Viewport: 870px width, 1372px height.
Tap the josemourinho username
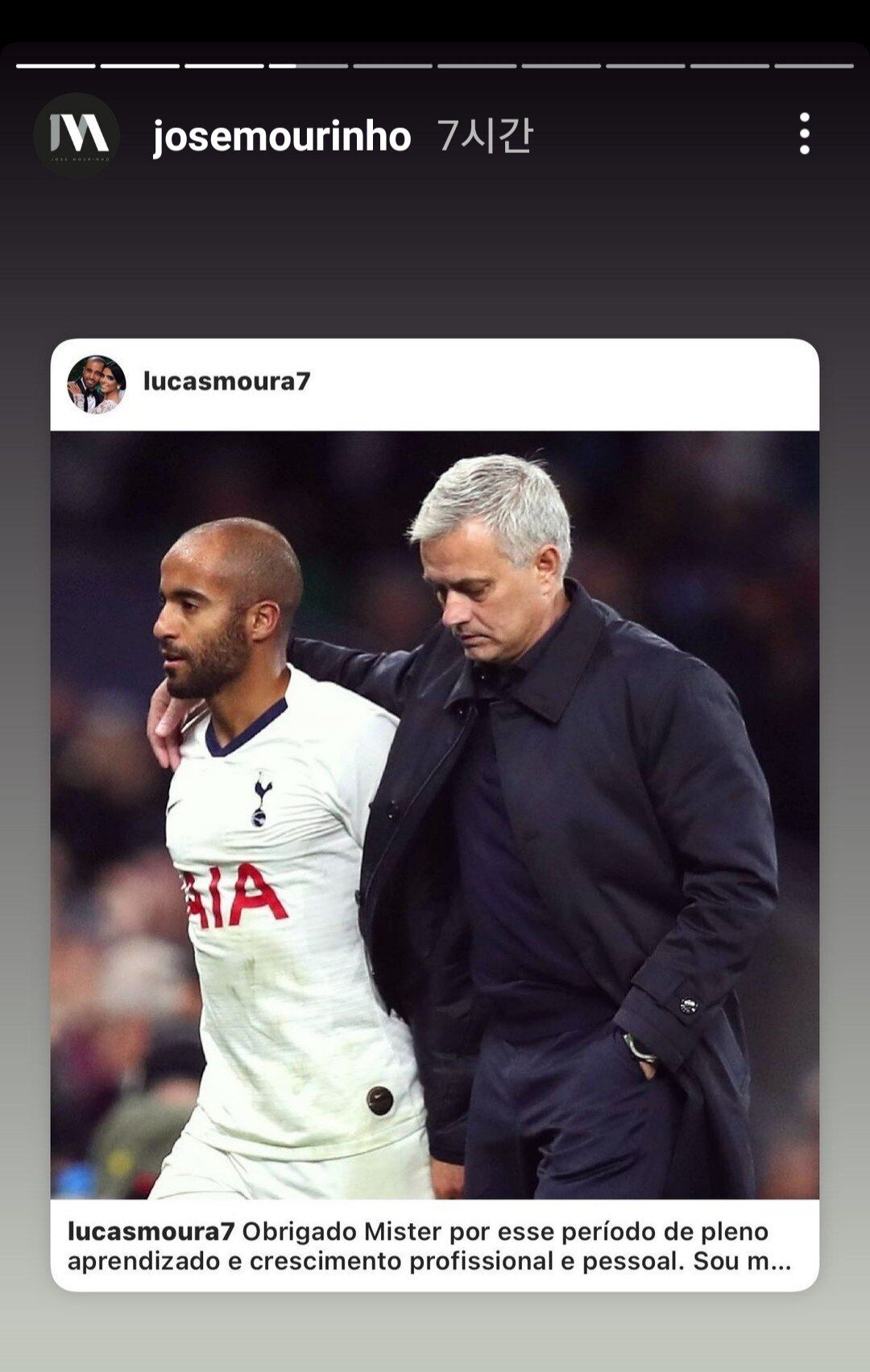[282, 136]
